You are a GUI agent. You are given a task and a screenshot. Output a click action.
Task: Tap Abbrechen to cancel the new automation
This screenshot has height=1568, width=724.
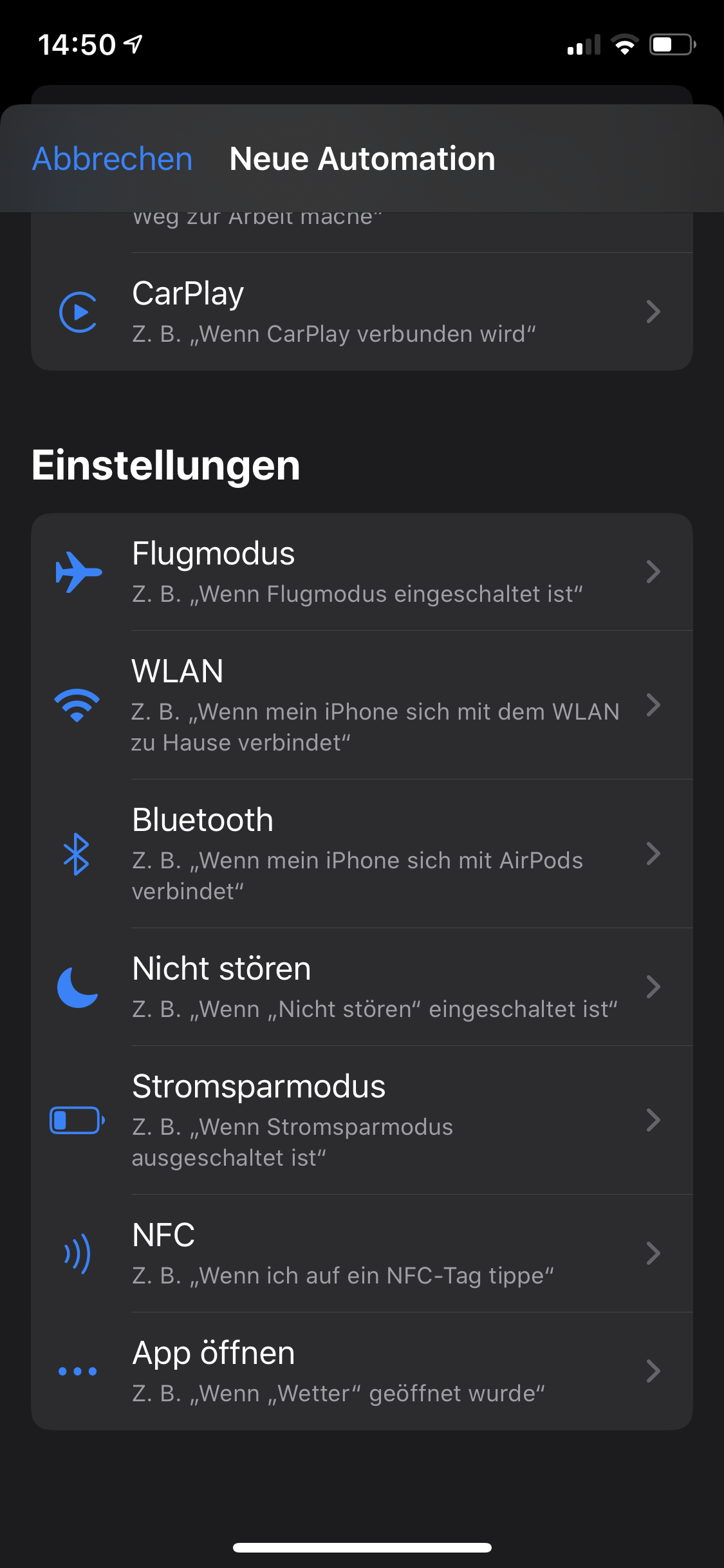click(x=113, y=159)
